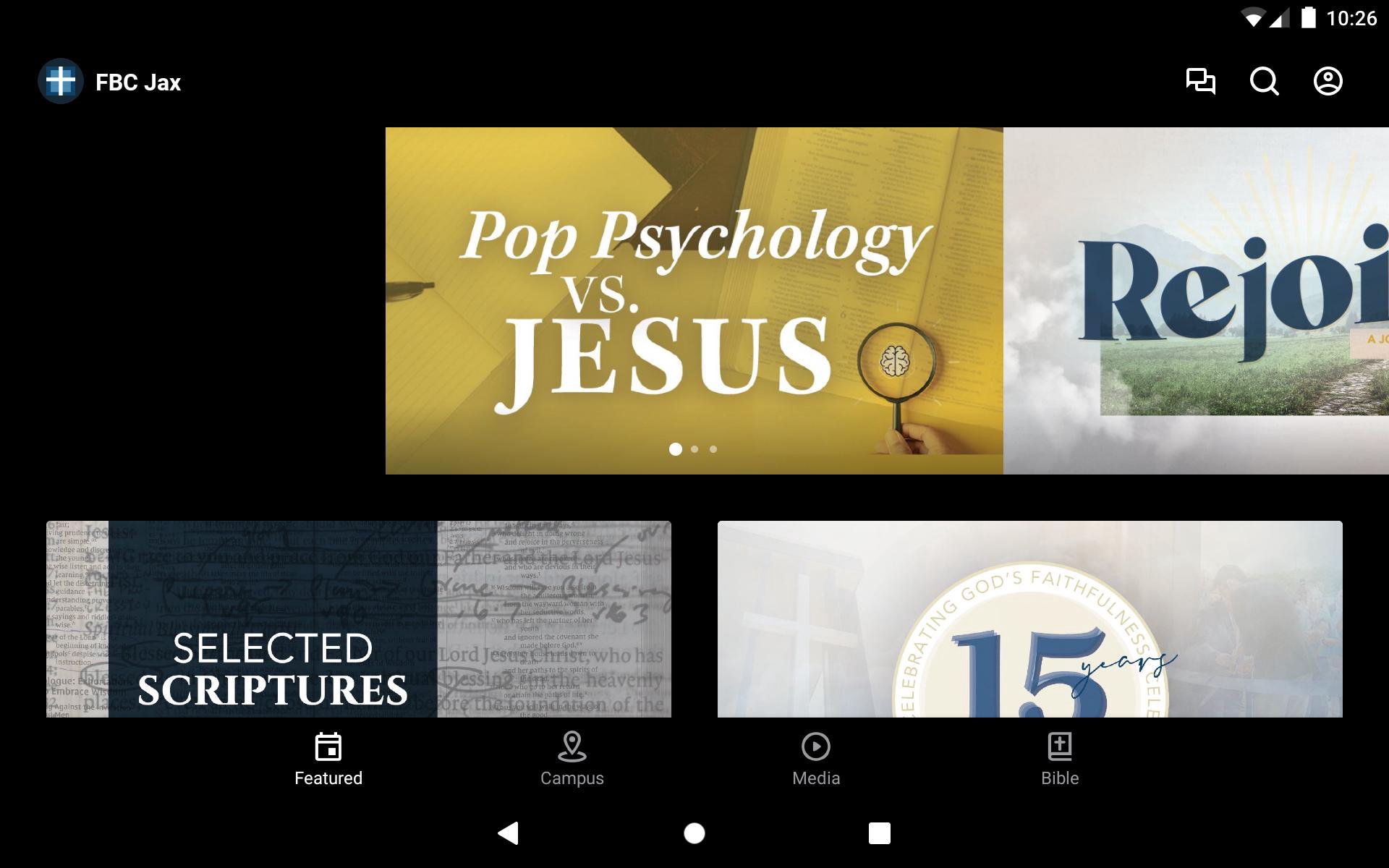Switch to the Campus tab
Viewport: 1389px width, 868px height.
(572, 759)
